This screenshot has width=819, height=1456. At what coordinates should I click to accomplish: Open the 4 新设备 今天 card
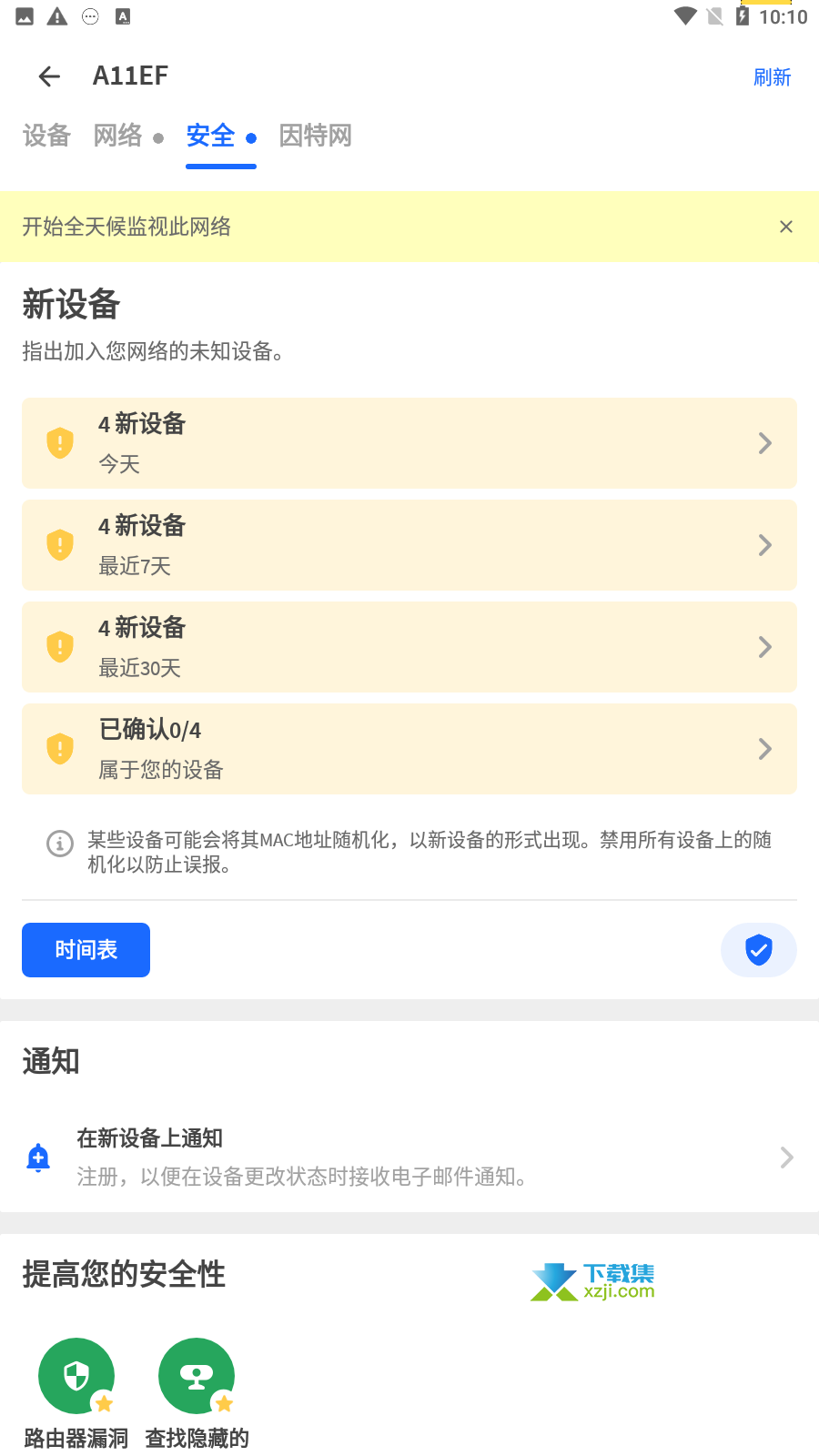[x=409, y=443]
